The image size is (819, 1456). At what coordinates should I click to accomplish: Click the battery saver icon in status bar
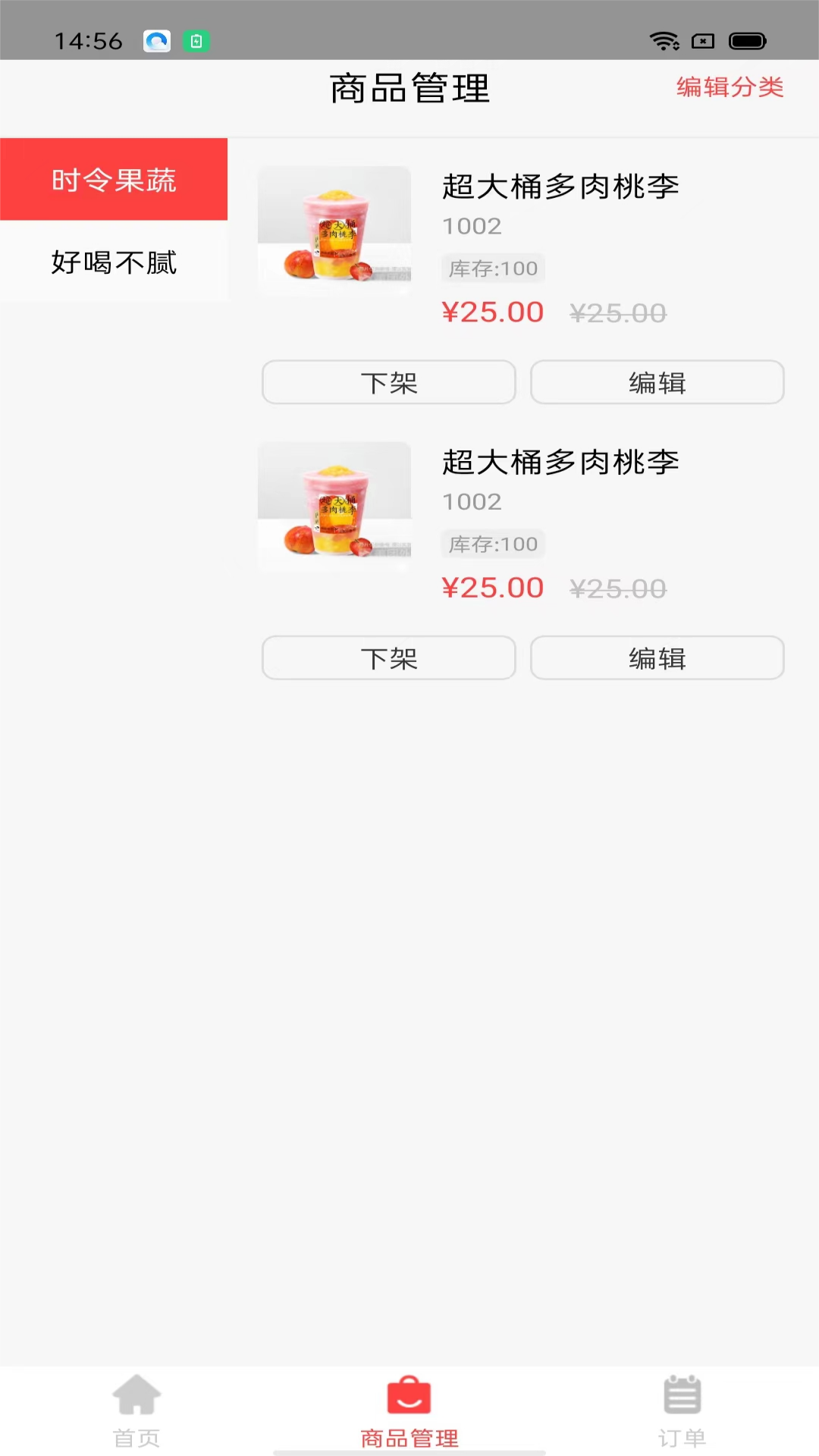pos(196,41)
